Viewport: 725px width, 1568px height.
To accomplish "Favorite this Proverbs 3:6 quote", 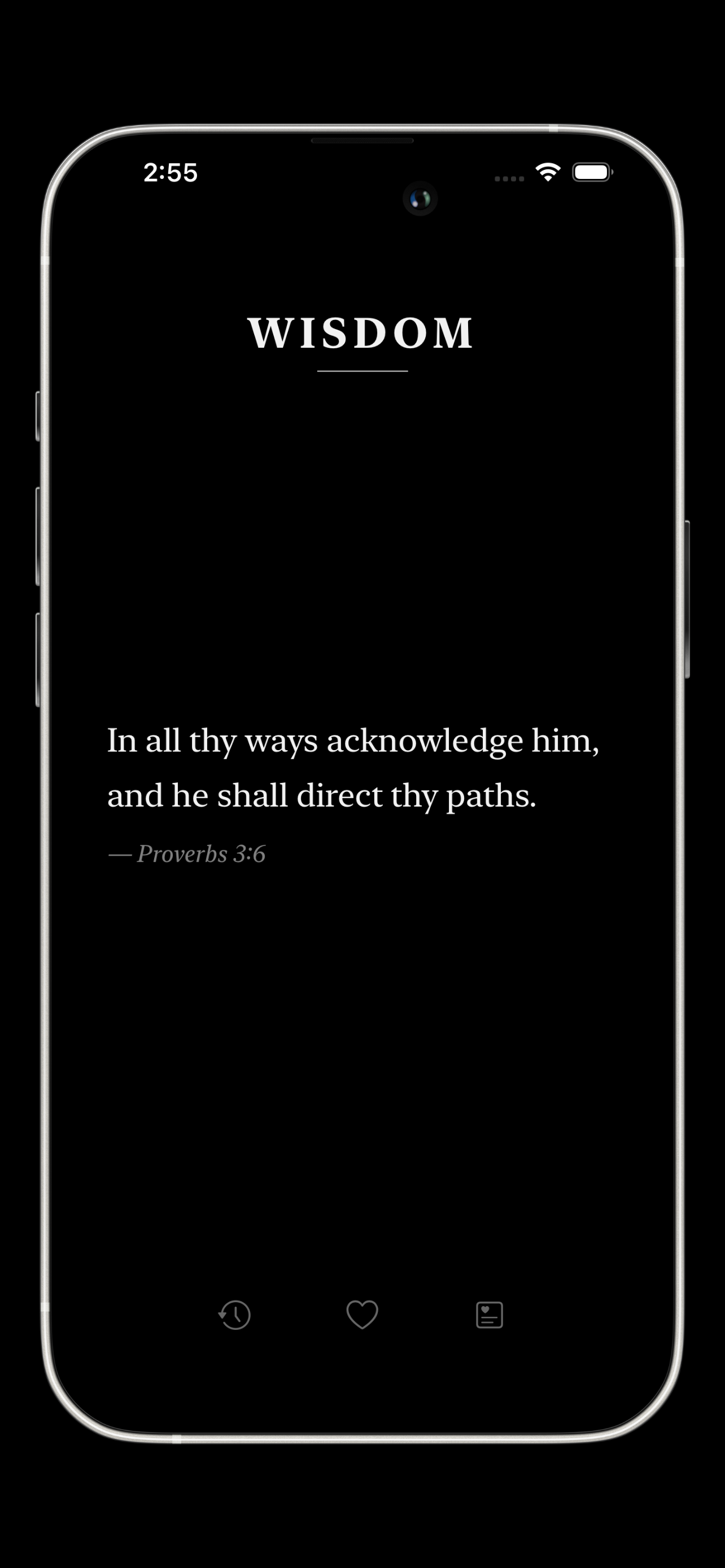I will [362, 1315].
